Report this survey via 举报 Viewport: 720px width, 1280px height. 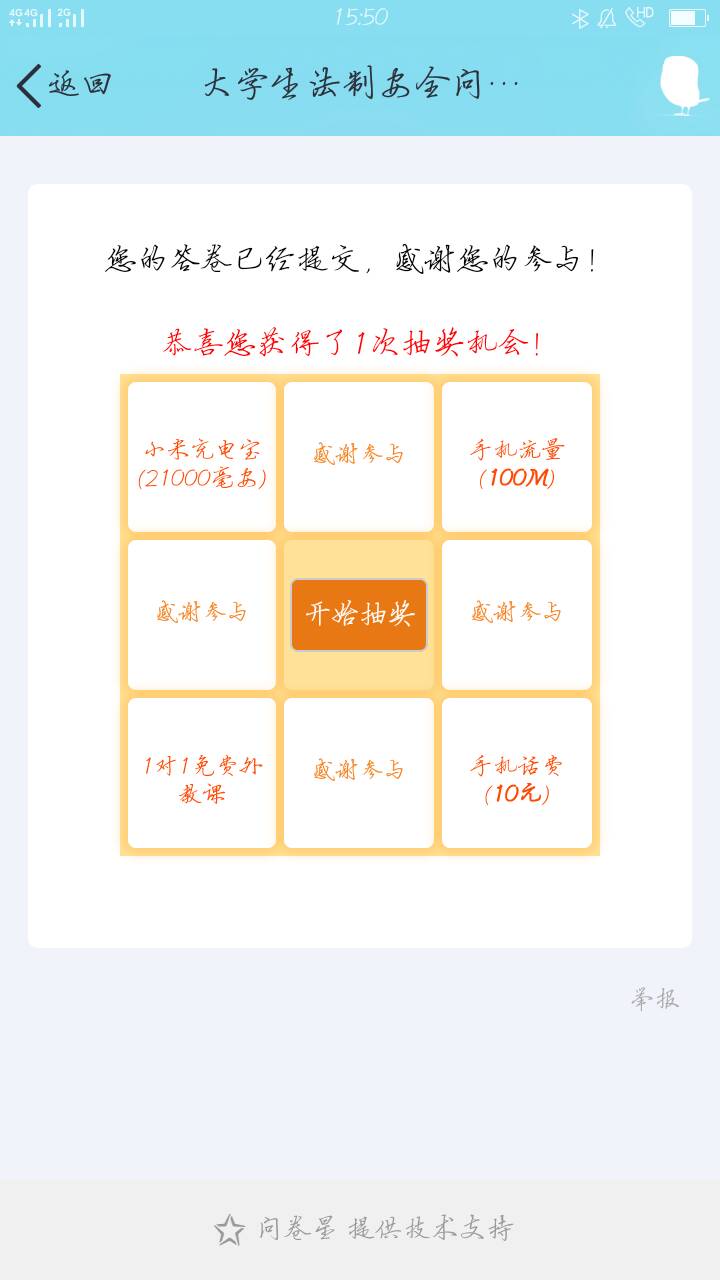coord(655,998)
